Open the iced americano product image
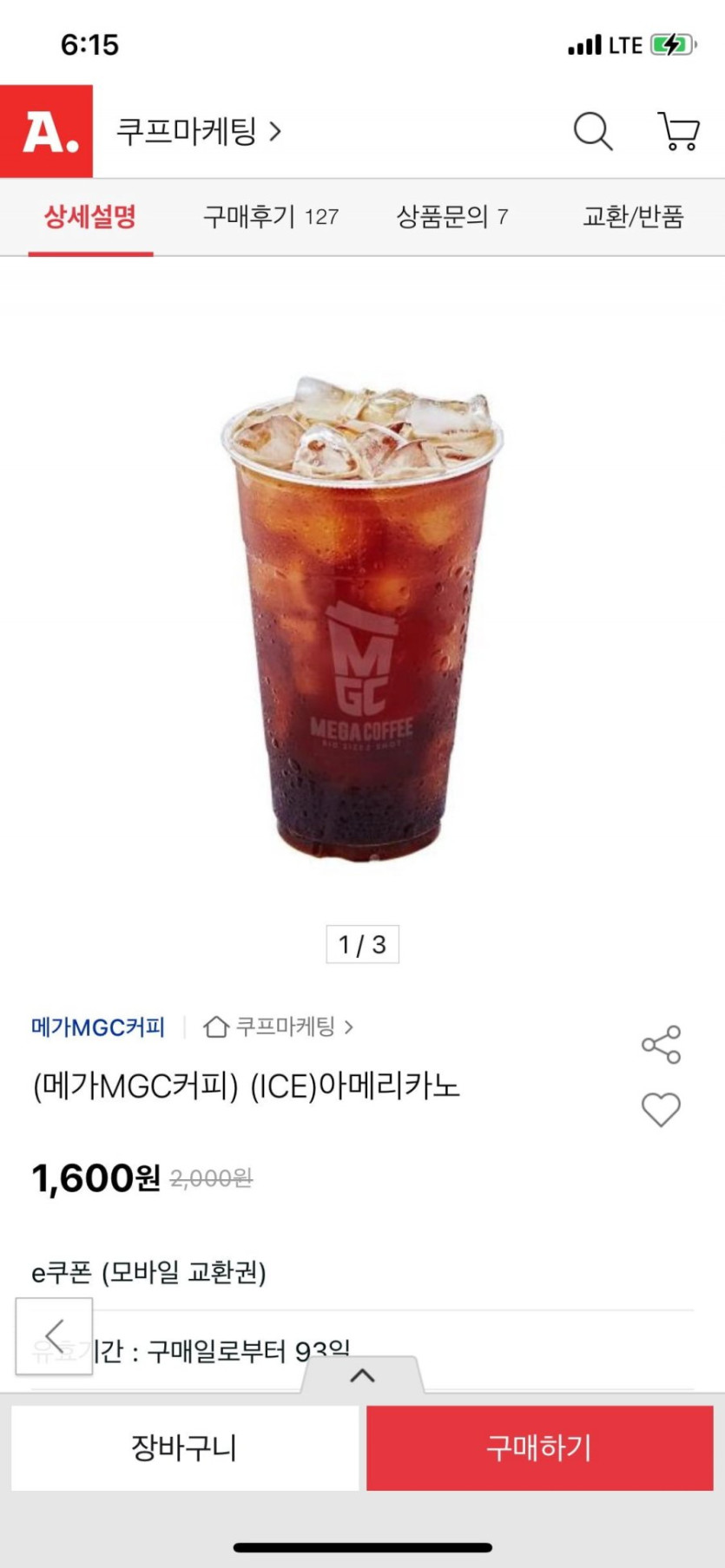 (362, 618)
